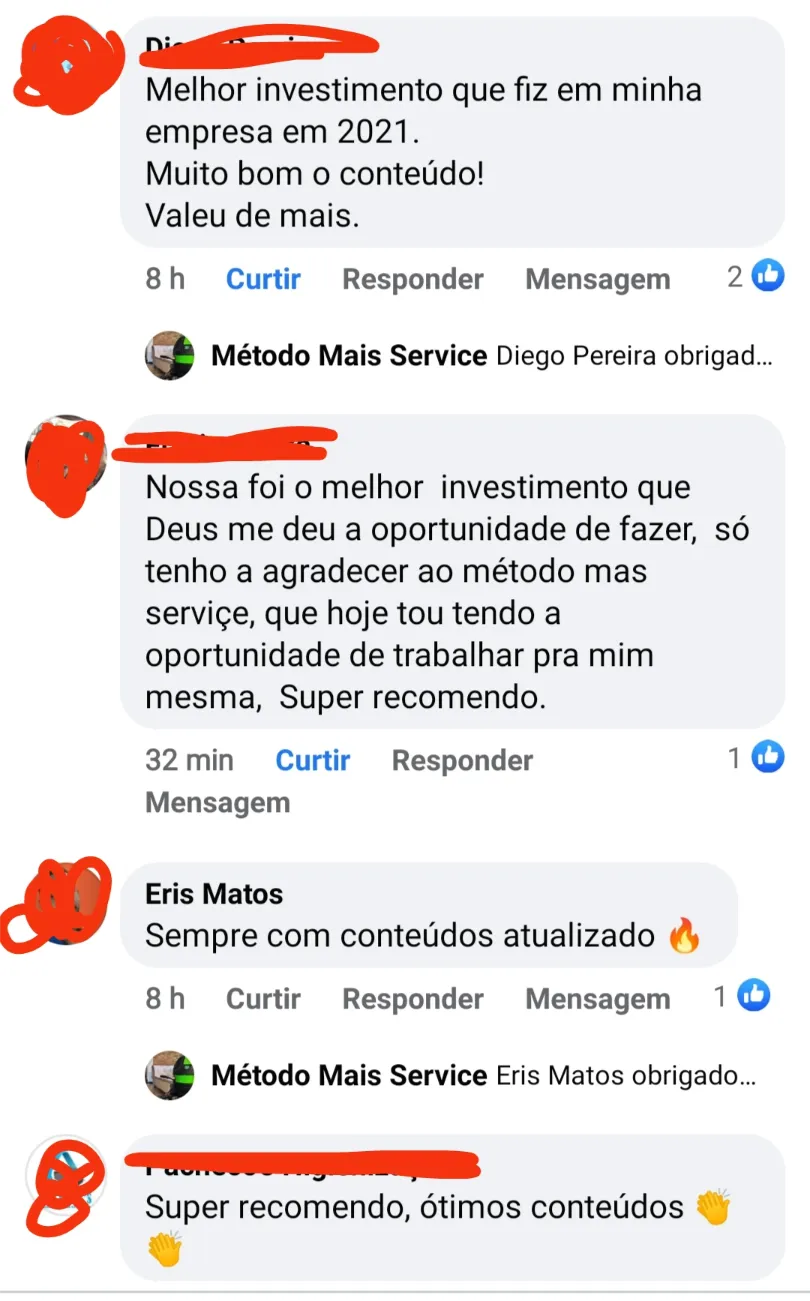Reply to the "Nossa foi o melhor investimento" comment
The width and height of the screenshot is (810, 1301).
[x=462, y=760]
